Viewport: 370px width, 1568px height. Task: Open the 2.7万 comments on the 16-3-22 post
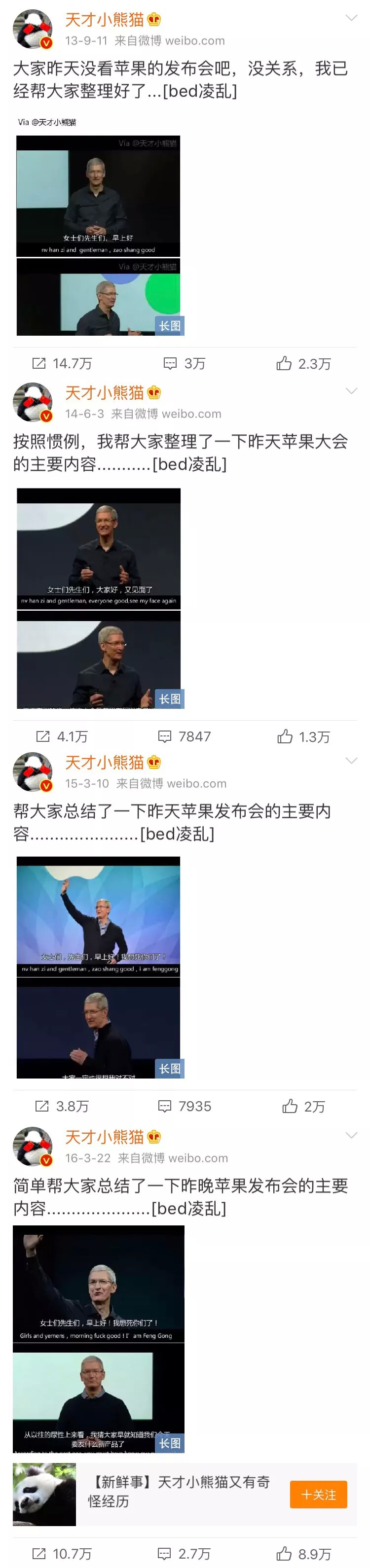click(x=184, y=1553)
